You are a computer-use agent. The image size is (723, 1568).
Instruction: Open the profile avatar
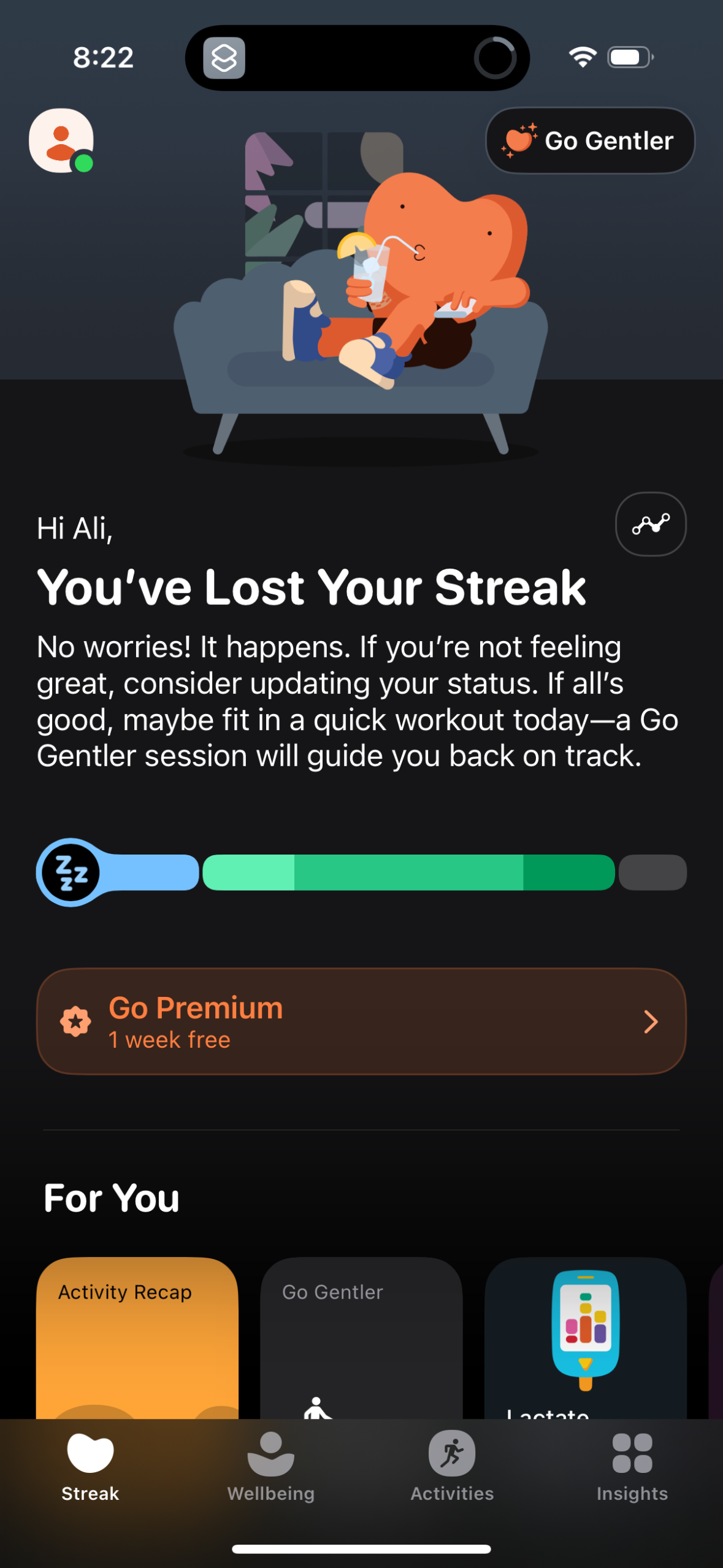pos(62,140)
